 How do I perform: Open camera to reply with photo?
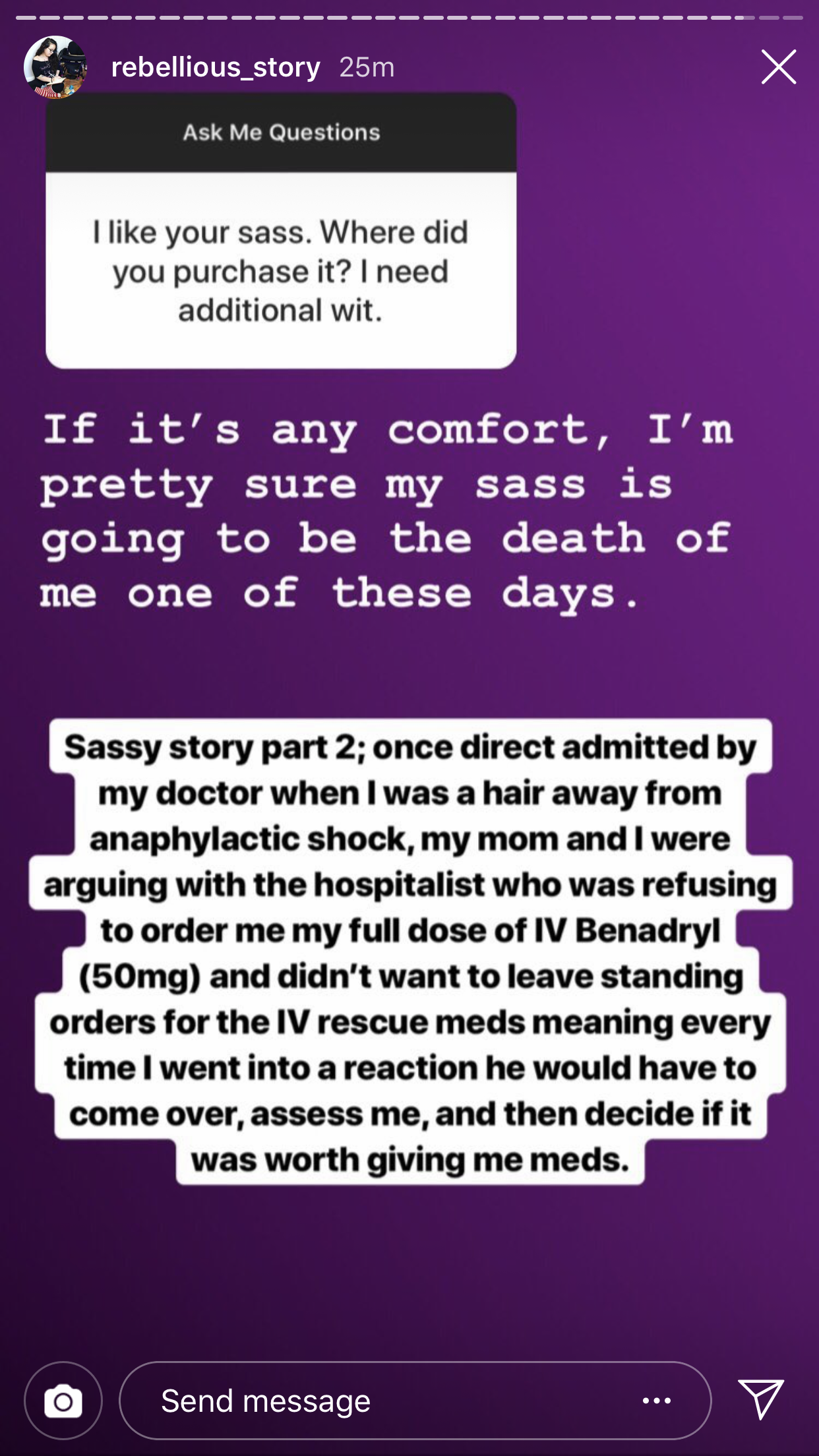click(63, 1401)
